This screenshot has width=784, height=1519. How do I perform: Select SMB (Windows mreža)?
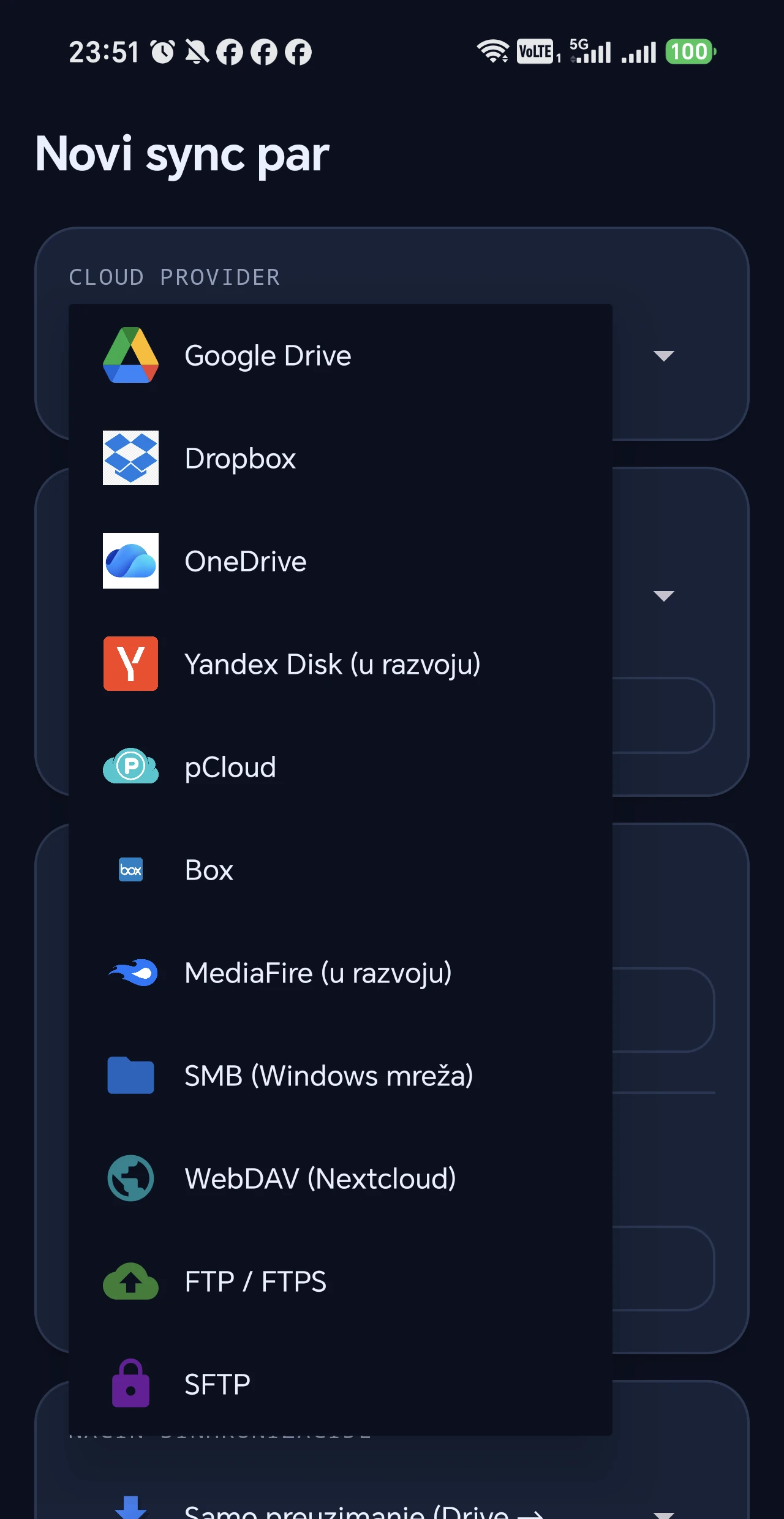tap(341, 1076)
